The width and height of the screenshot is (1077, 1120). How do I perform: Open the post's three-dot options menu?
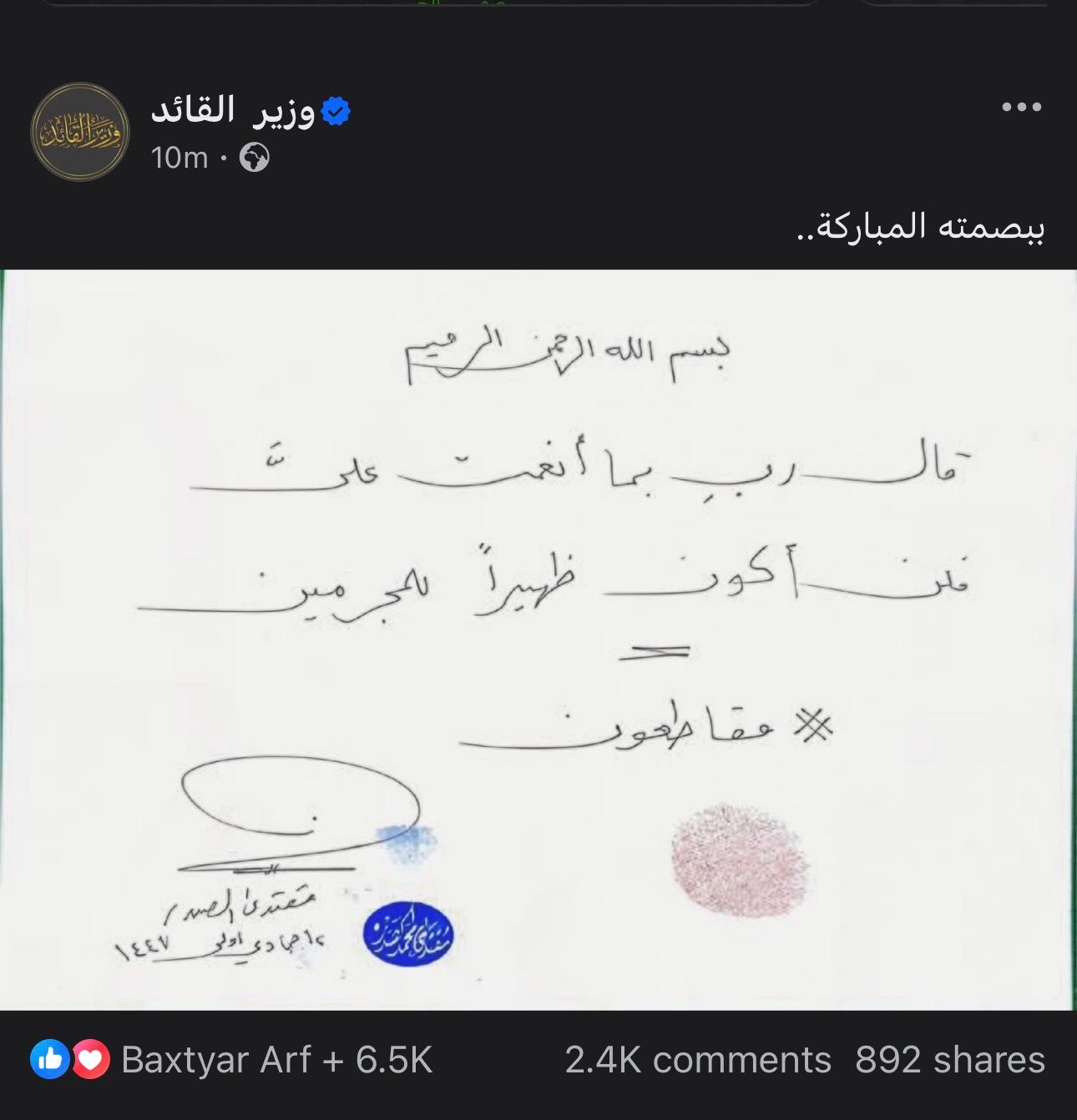click(x=1022, y=107)
